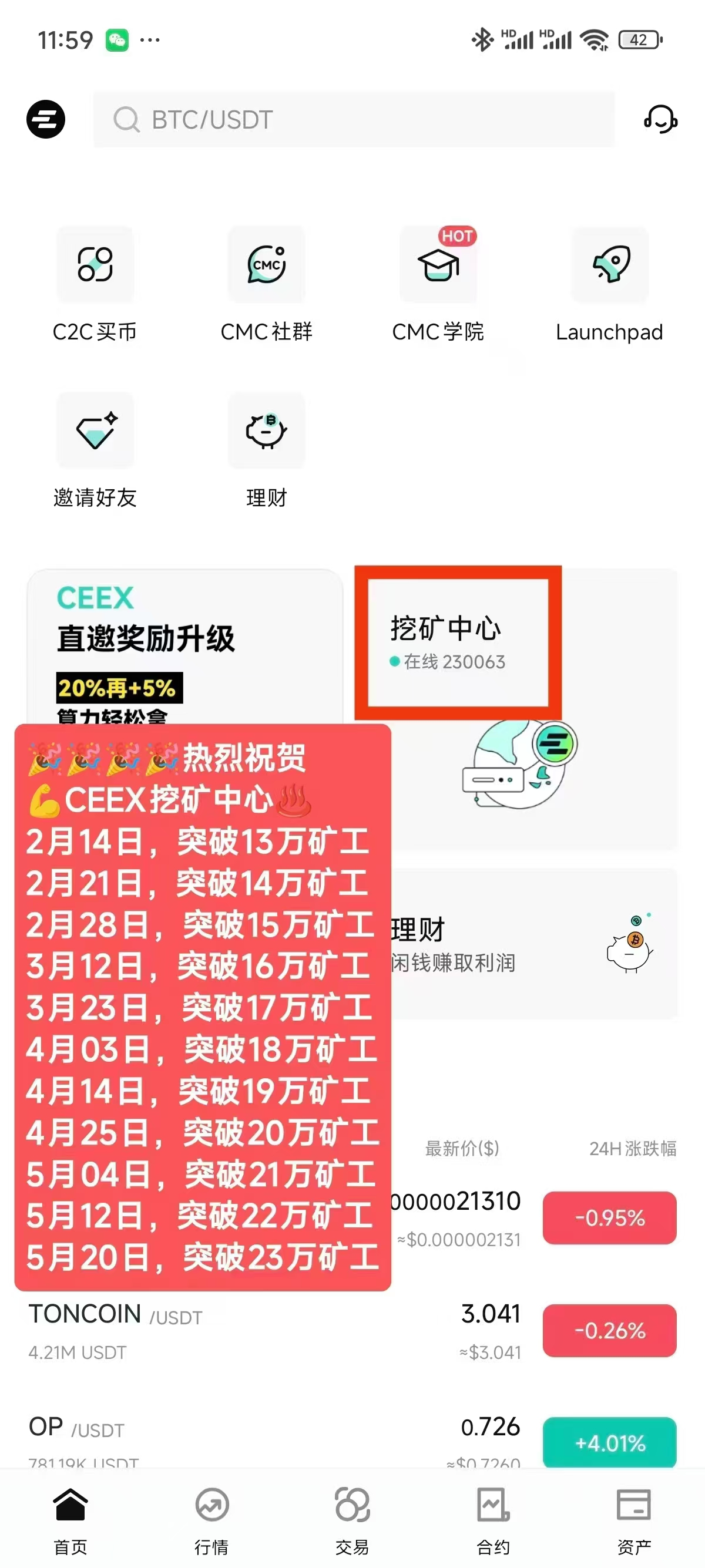Open the 挖矿中心 mining center card

[516, 709]
